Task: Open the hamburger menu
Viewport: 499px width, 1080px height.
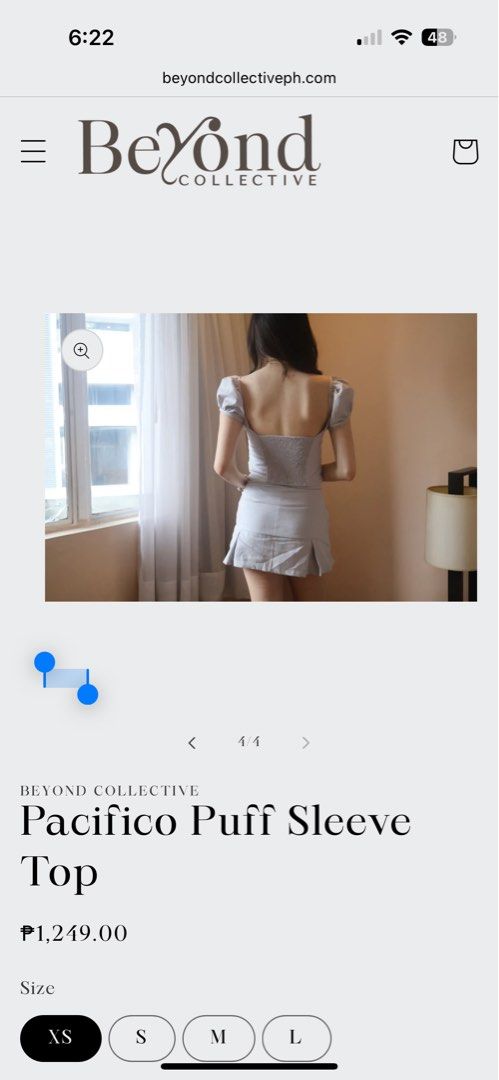Action: tap(33, 151)
